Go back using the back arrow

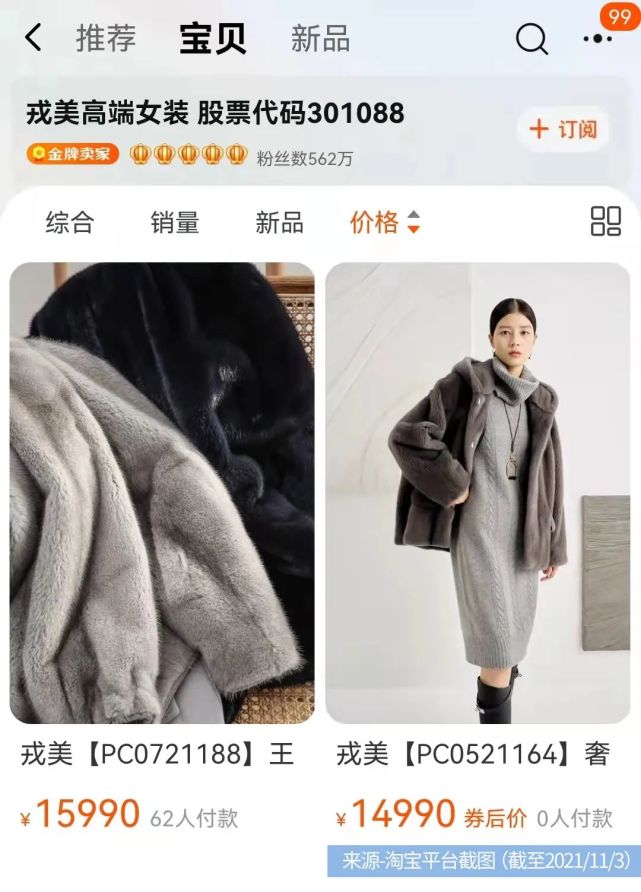tap(33, 38)
